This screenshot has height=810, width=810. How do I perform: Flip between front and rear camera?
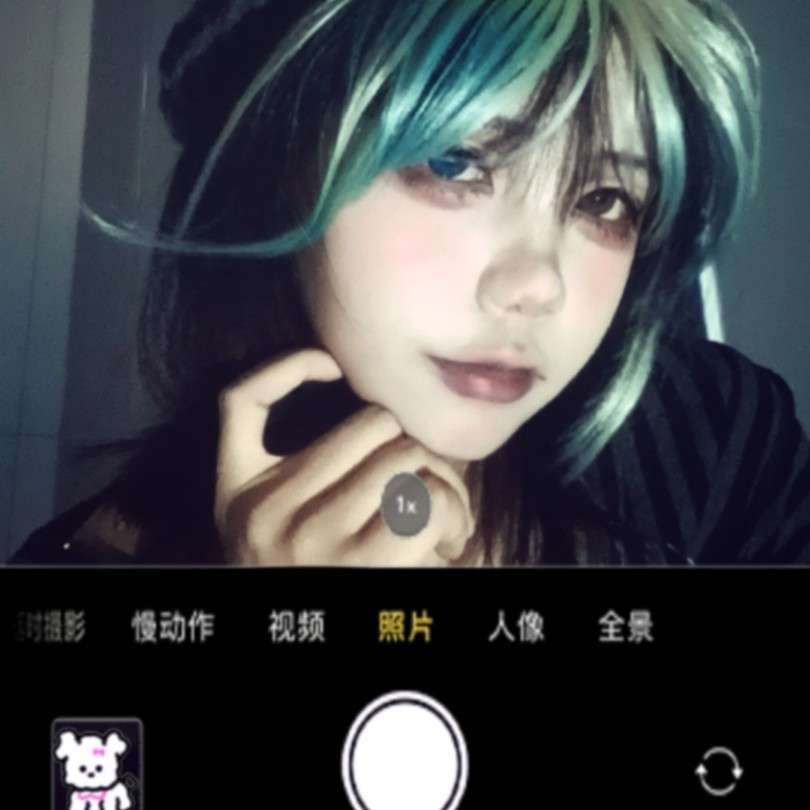(719, 772)
